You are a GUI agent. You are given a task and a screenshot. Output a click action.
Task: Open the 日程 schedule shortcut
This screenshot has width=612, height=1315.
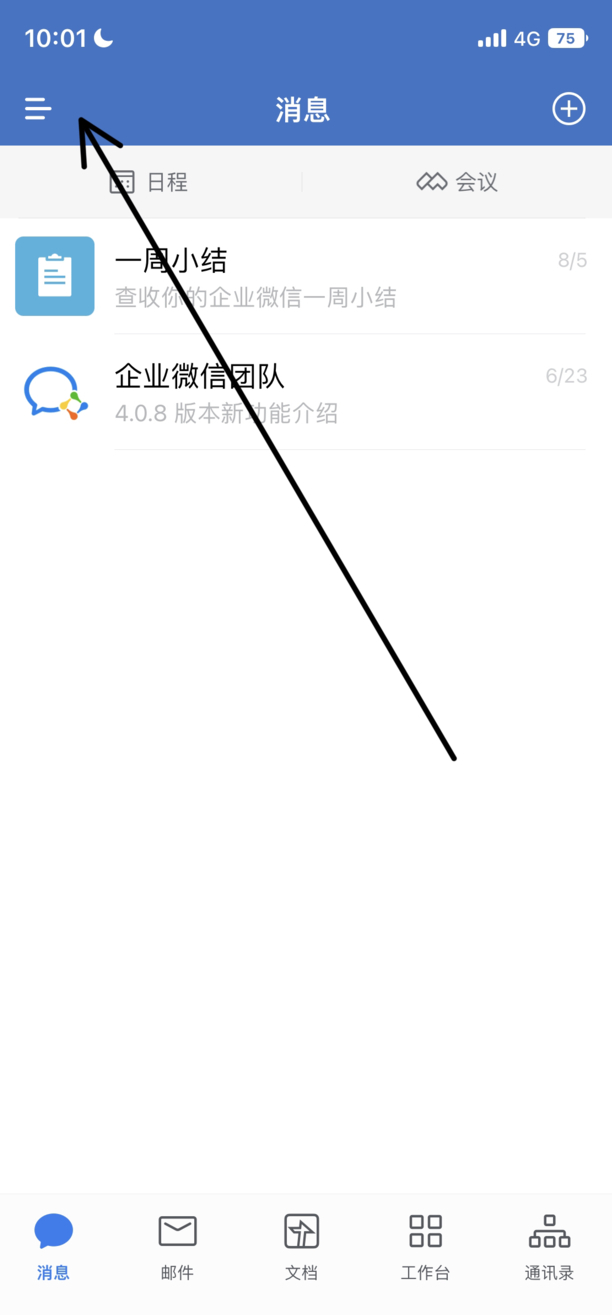[148, 182]
